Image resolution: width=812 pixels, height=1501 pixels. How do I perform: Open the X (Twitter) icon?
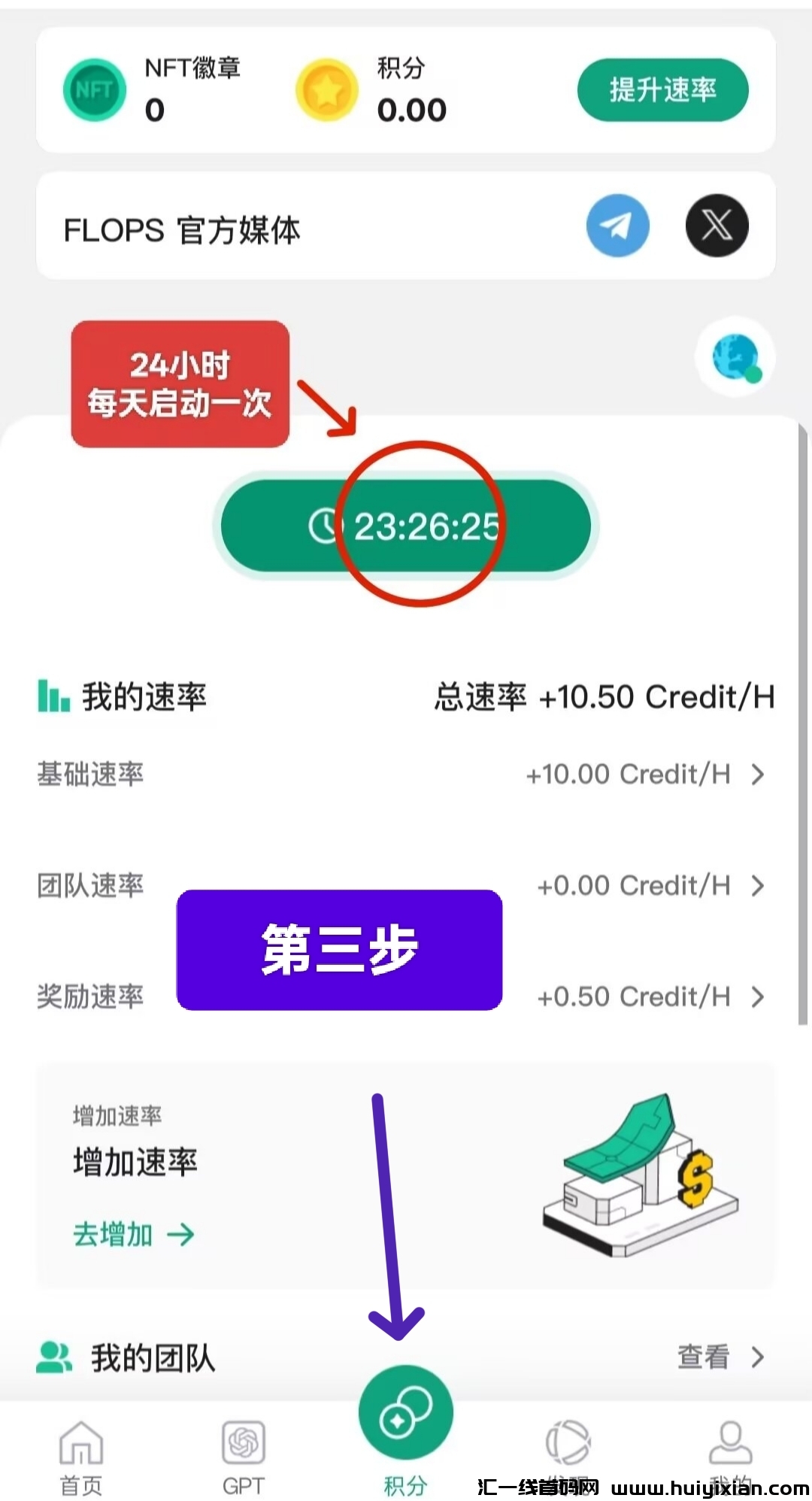click(716, 226)
